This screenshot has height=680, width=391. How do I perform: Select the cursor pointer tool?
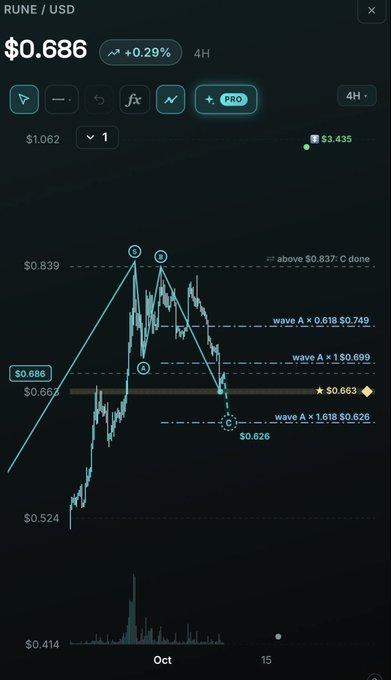[x=24, y=99]
